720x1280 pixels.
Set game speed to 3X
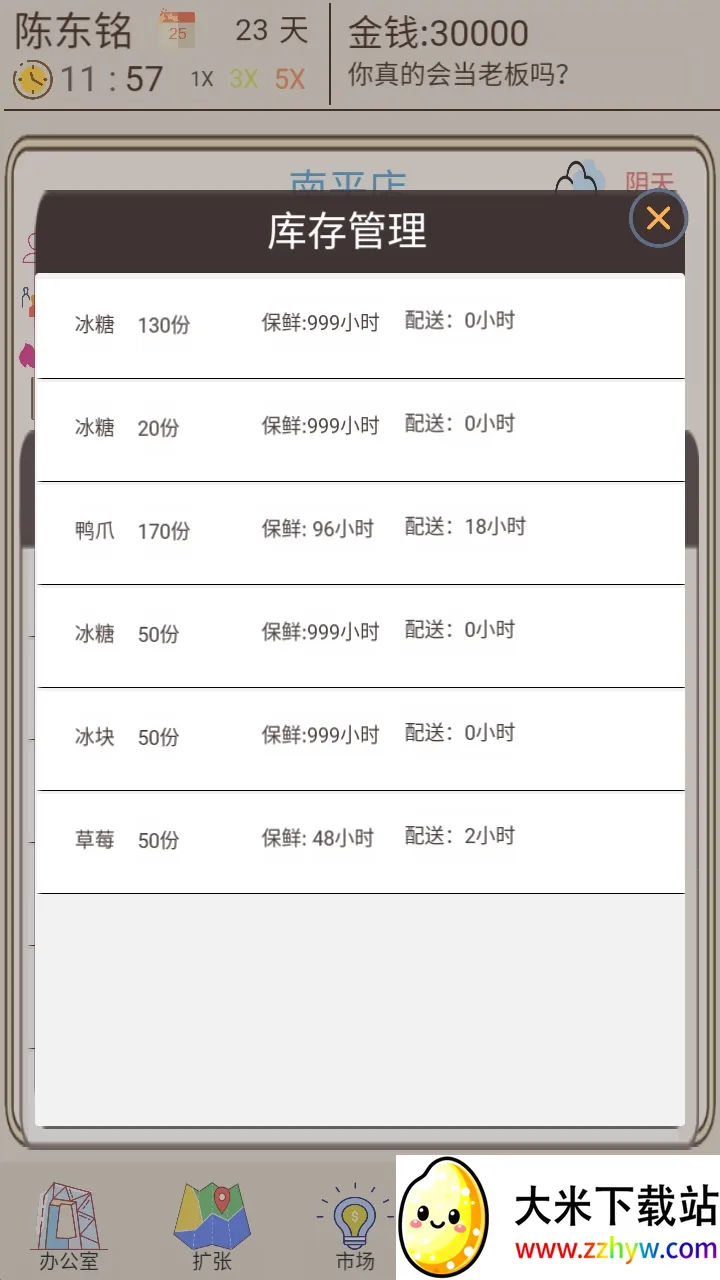tap(243, 79)
